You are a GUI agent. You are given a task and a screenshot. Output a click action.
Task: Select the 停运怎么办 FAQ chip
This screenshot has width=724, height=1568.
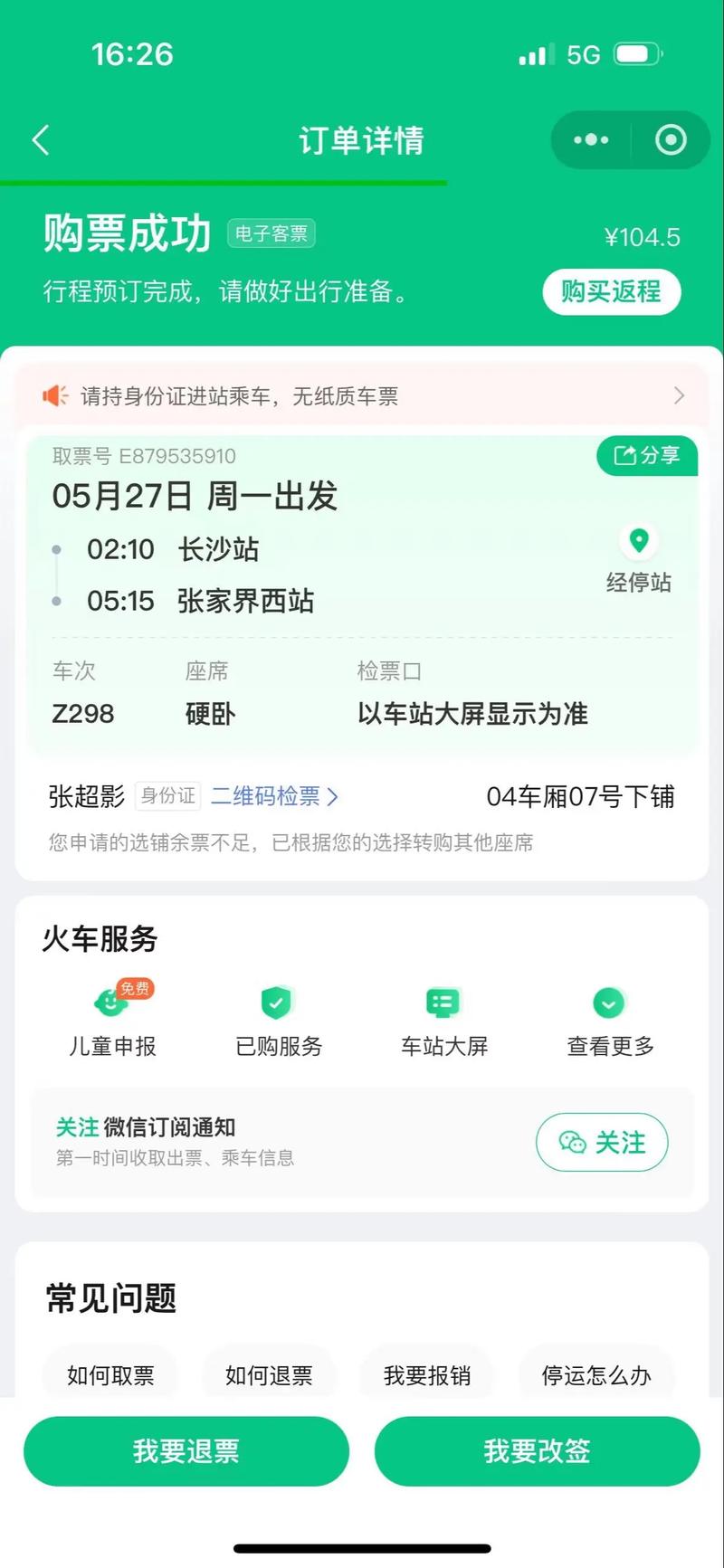click(596, 1374)
